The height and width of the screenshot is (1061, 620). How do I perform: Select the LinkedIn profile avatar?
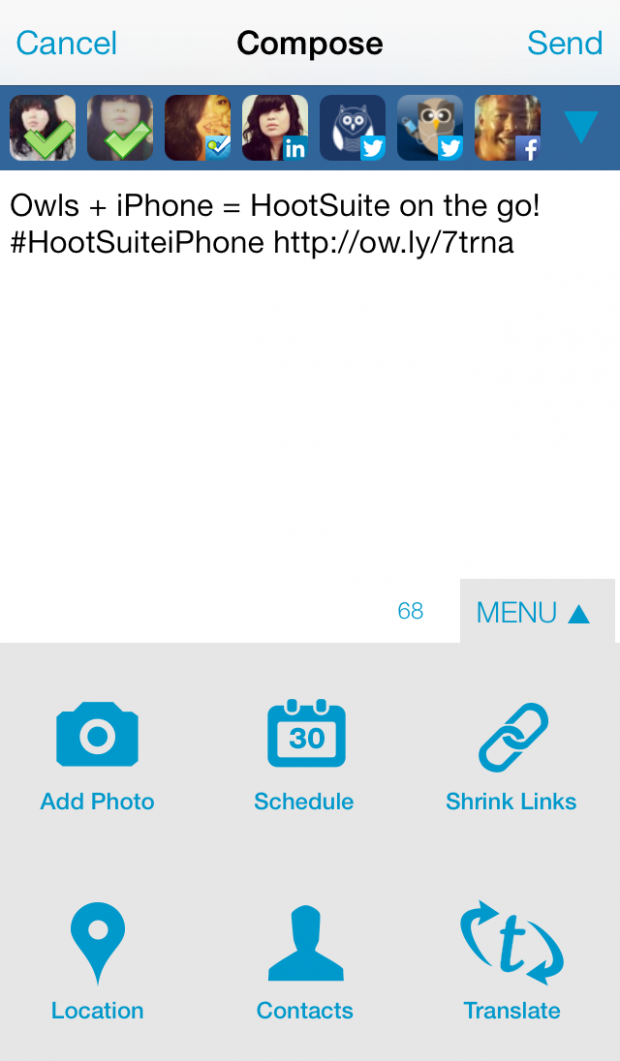point(275,128)
